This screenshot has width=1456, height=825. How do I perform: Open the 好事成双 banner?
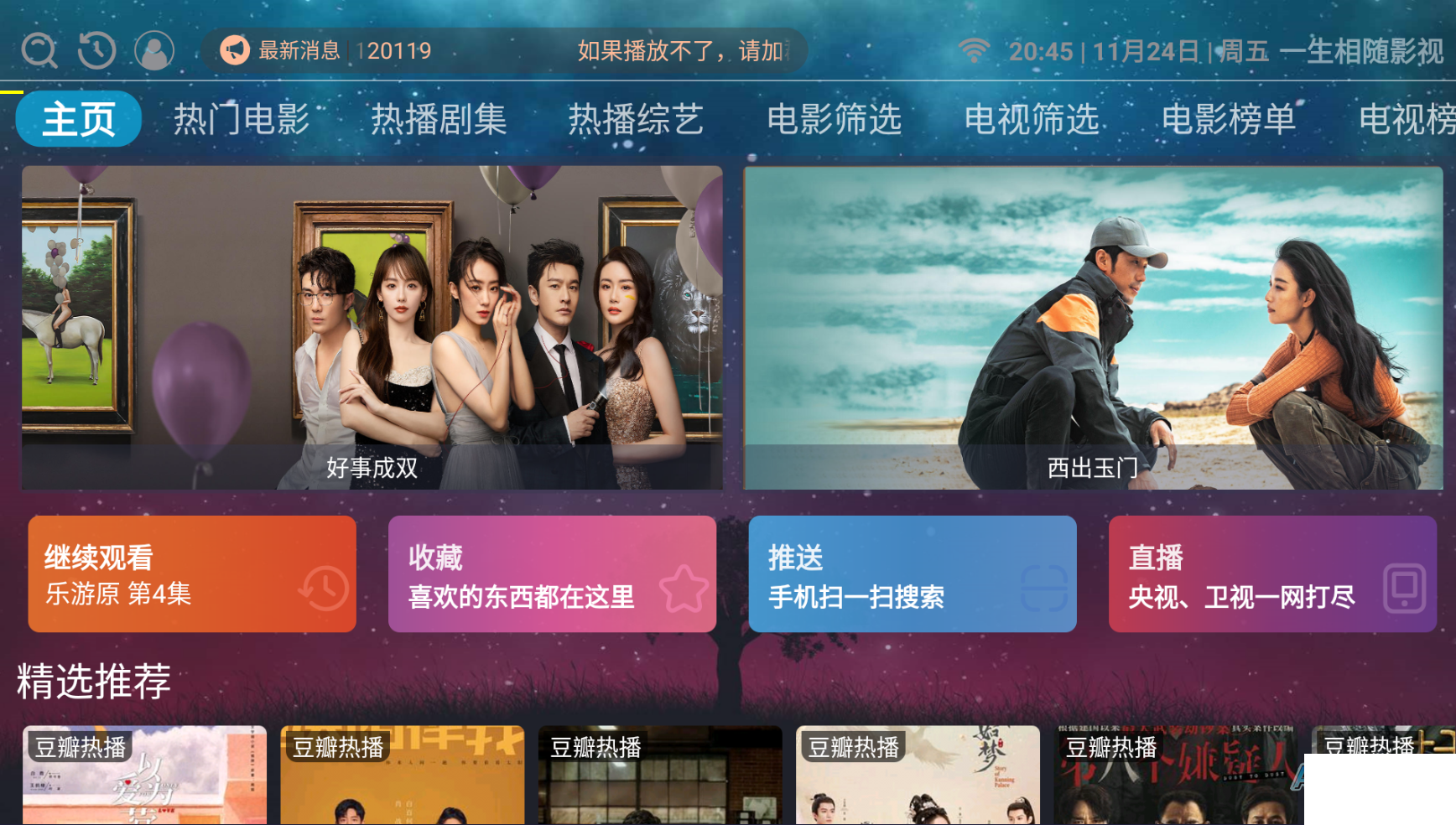click(372, 327)
